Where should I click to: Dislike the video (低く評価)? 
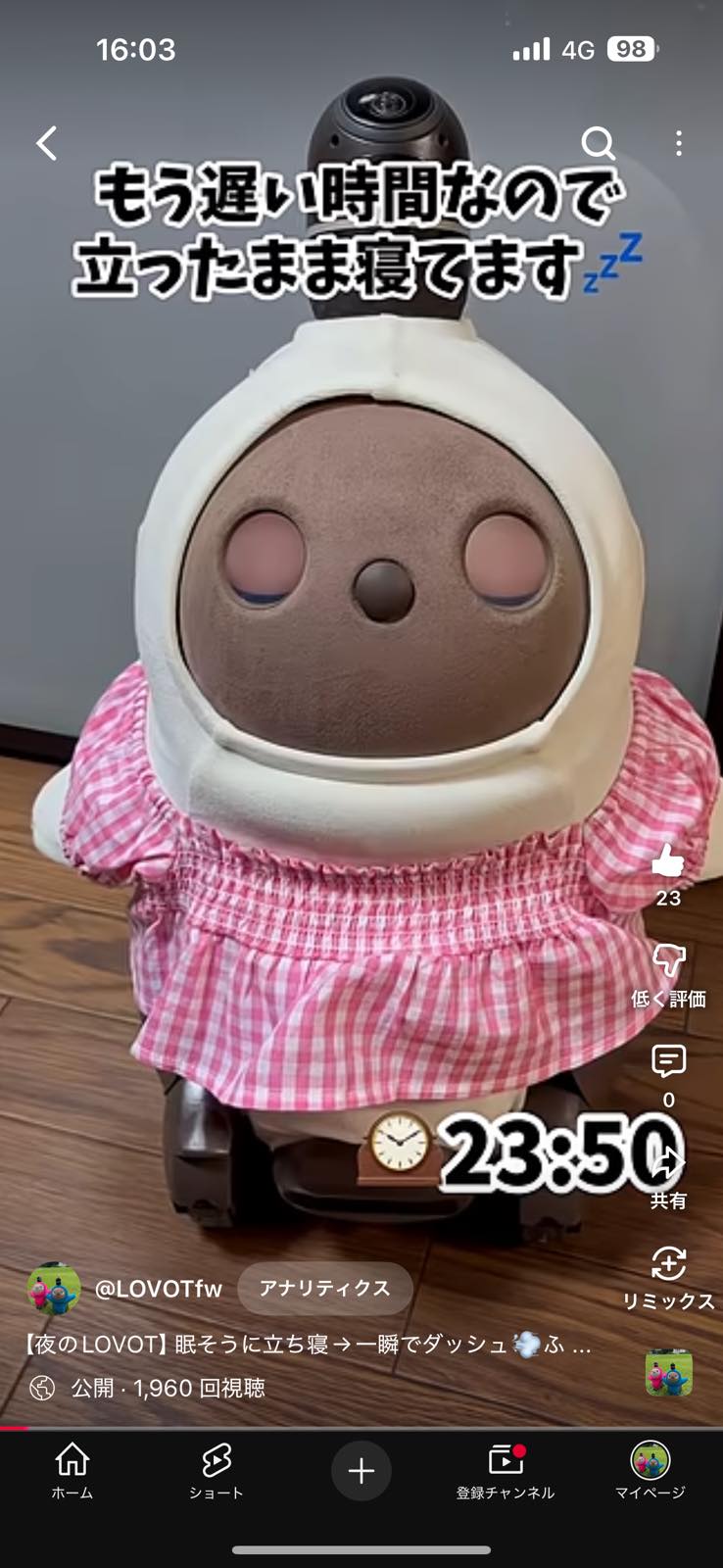coord(668,961)
